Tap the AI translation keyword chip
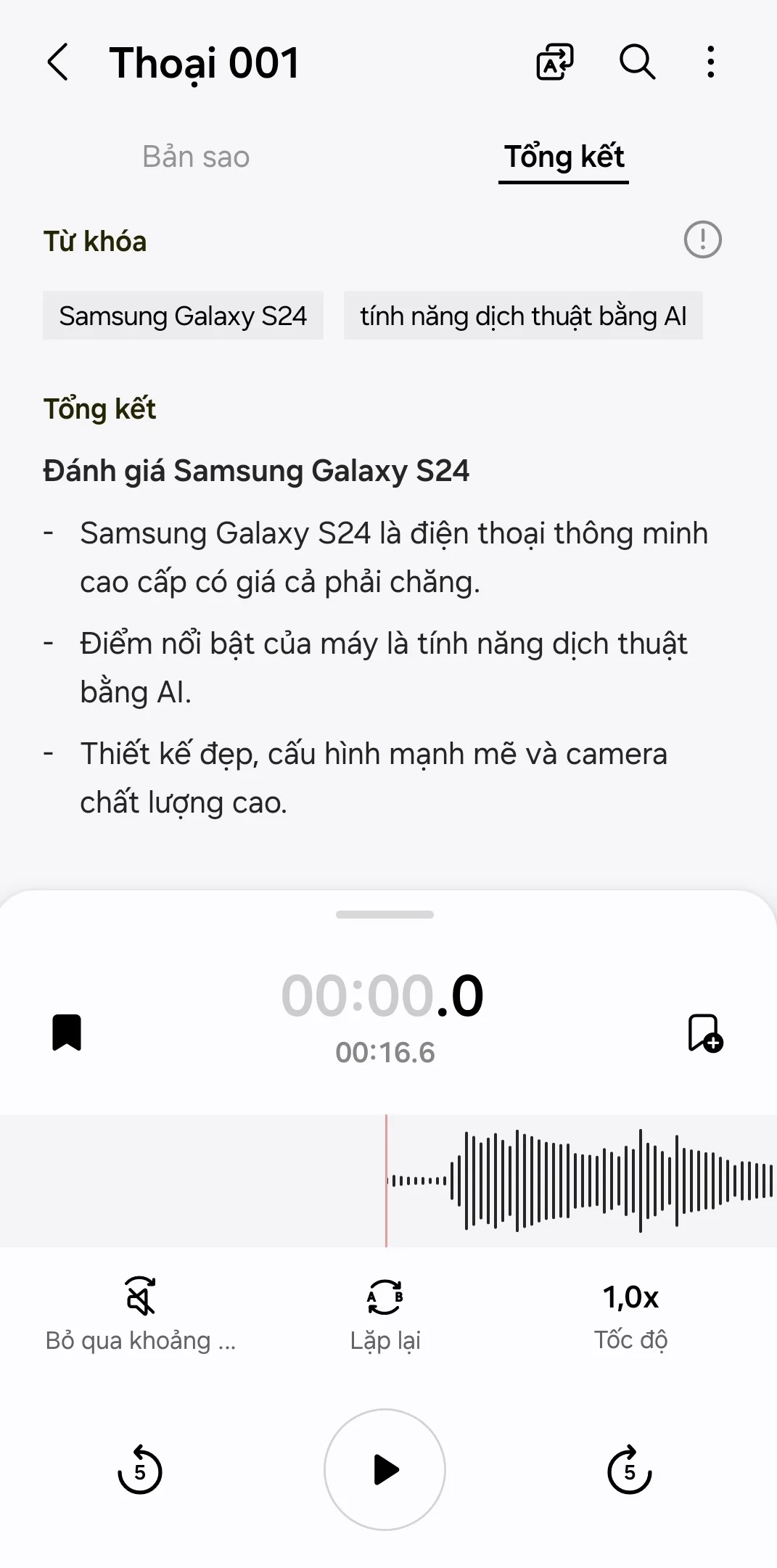 tap(524, 316)
